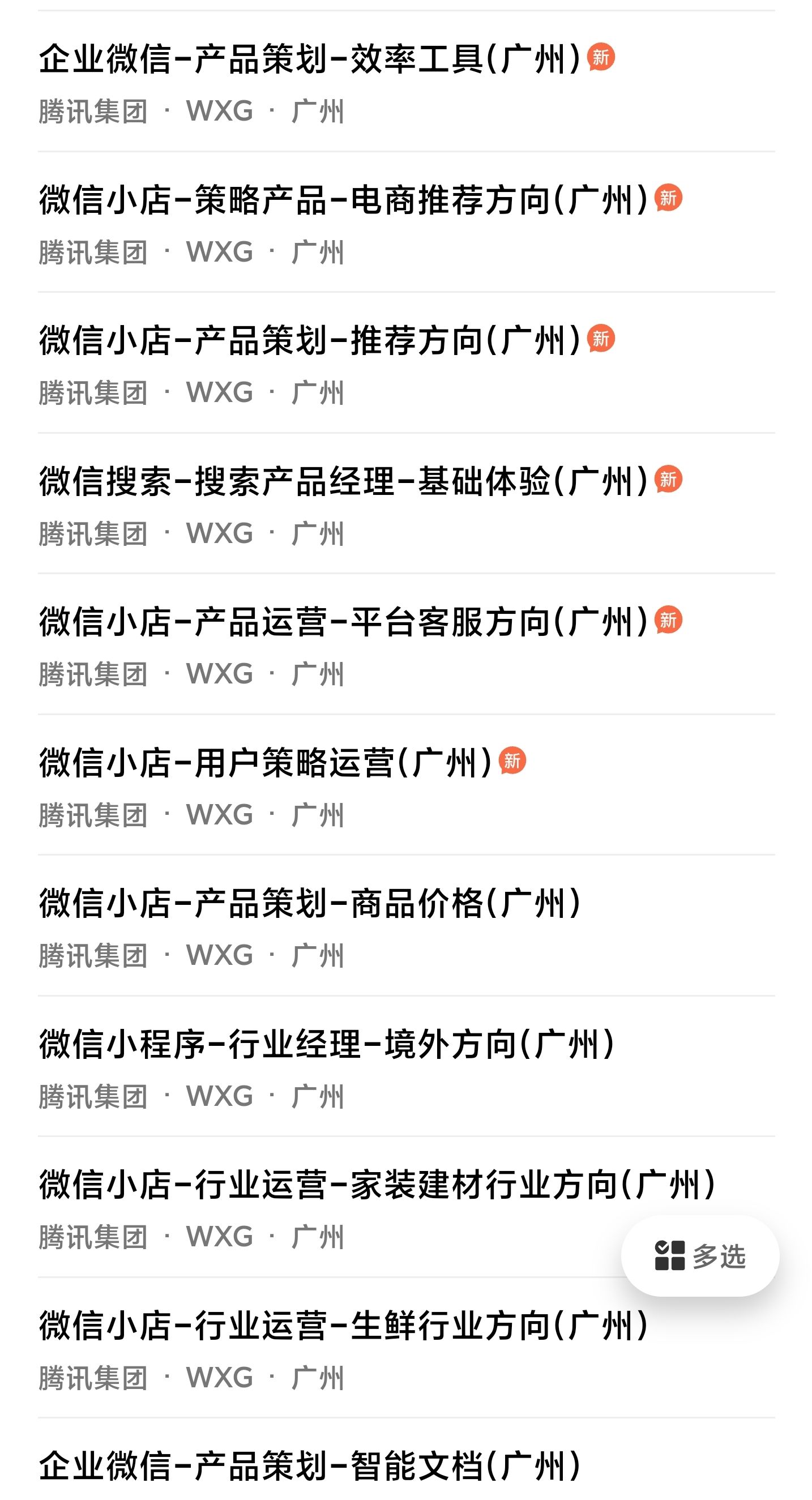Open the 企业微信-产品策划-效率工具(广州) job listing
This screenshot has height=1500, width=812.
pyautogui.click(x=406, y=82)
